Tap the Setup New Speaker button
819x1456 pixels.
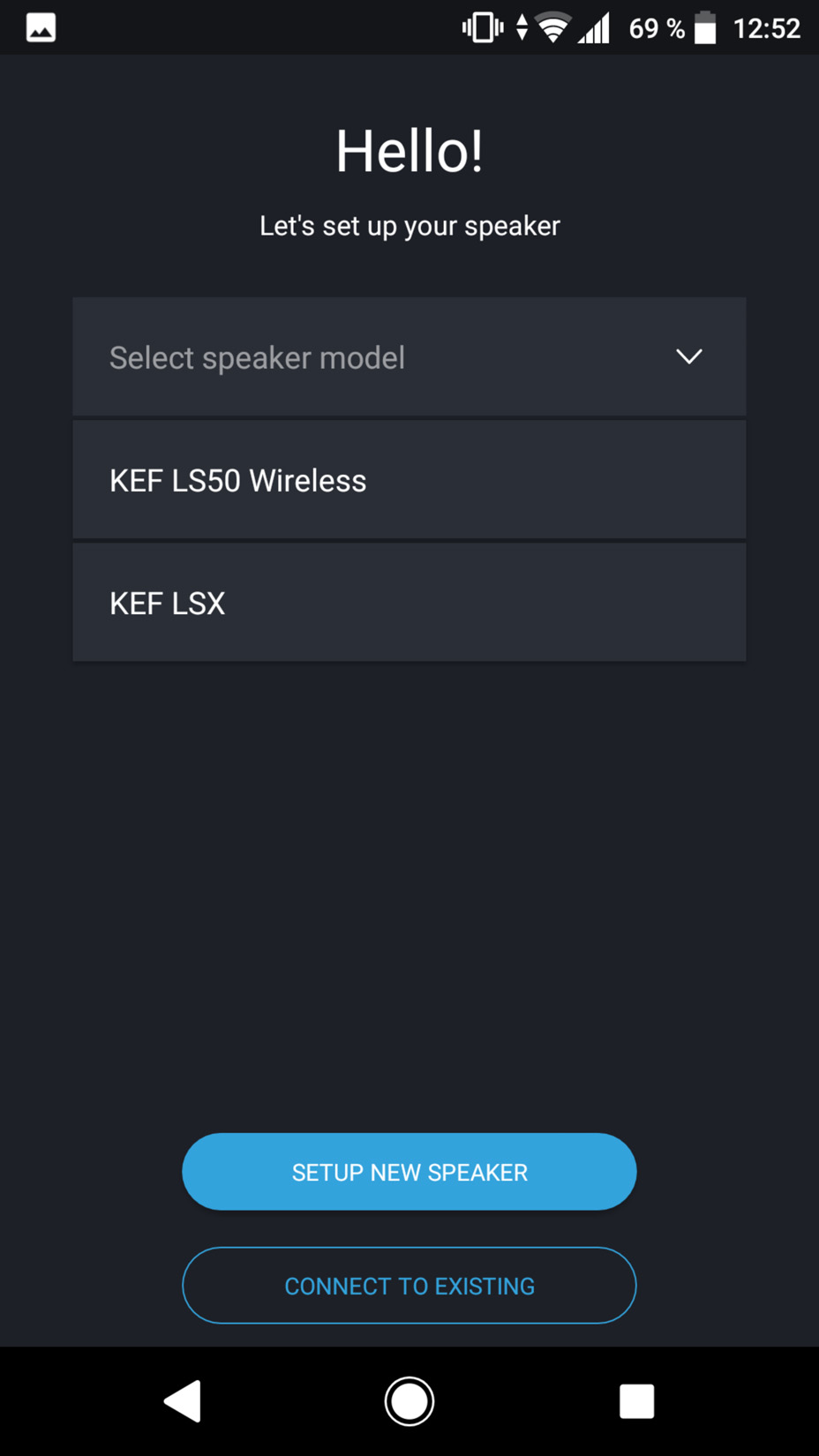(409, 1172)
